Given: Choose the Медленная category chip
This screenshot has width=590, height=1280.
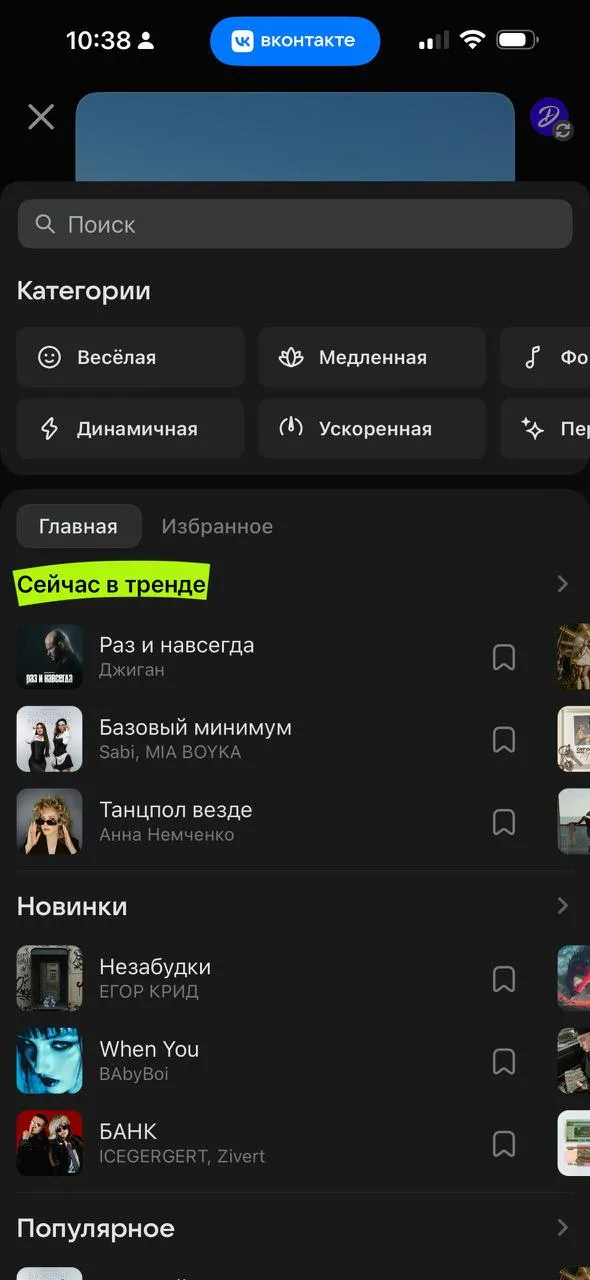Looking at the screenshot, I should [372, 357].
